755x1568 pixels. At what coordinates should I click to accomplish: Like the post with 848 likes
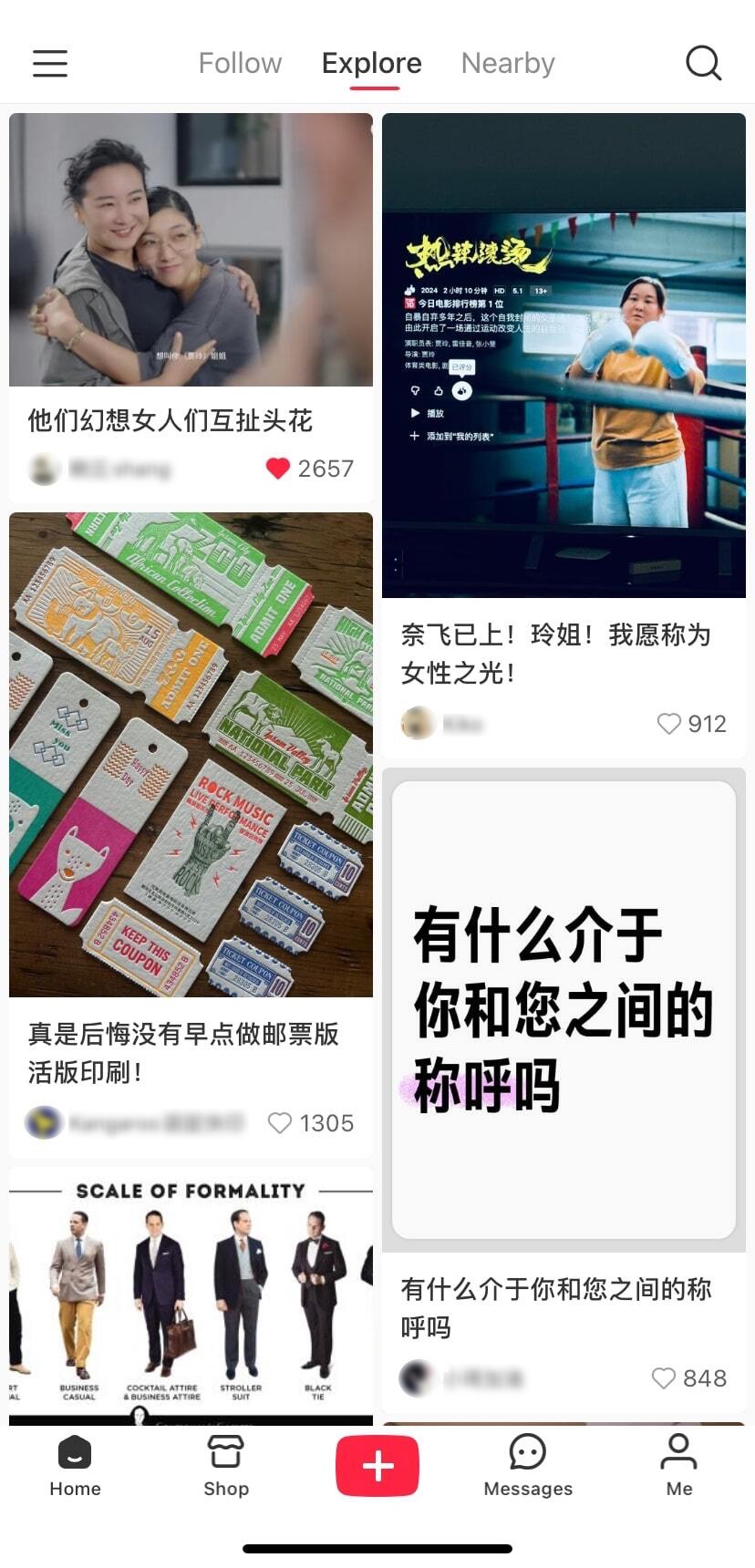[x=664, y=1378]
